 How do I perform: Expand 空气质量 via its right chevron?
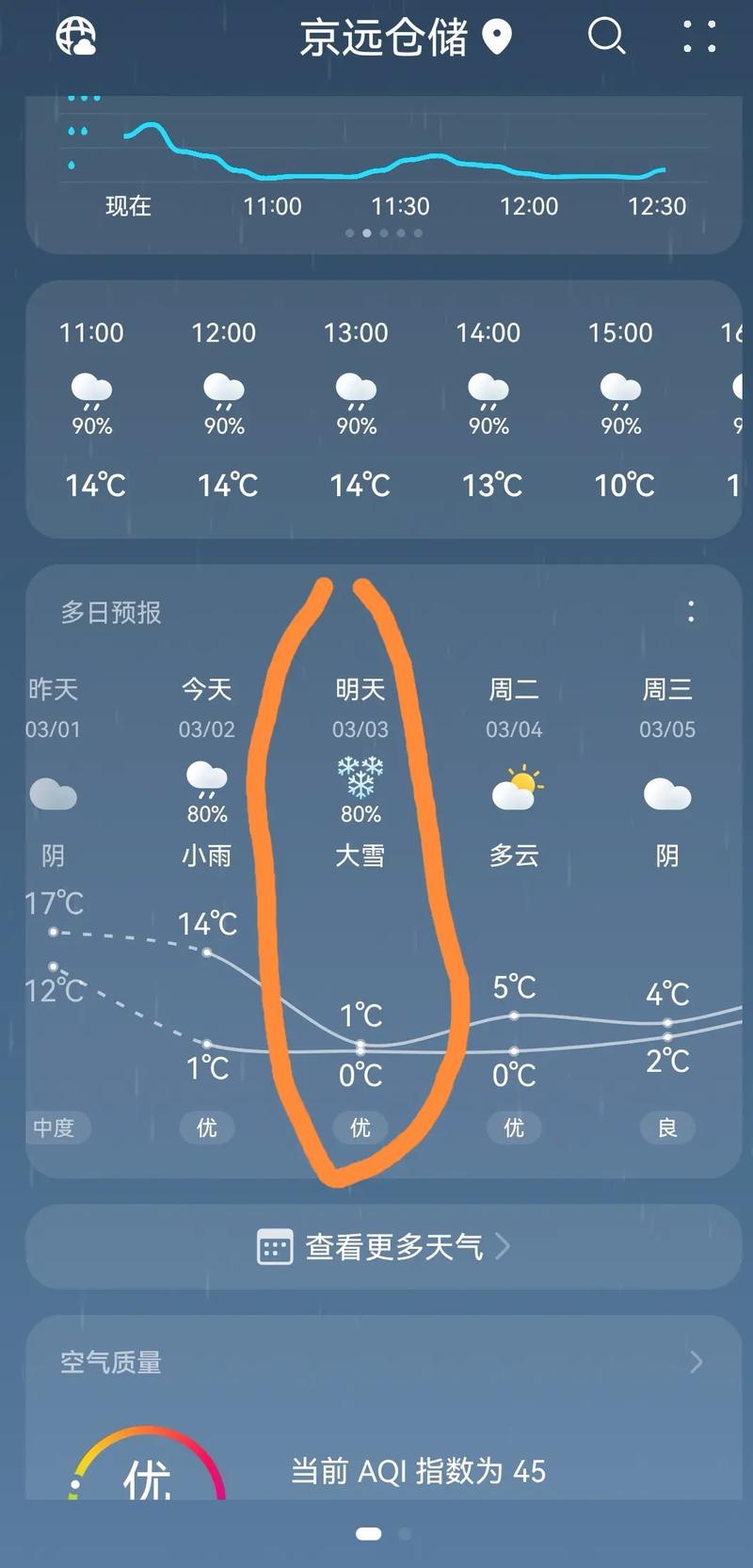pyautogui.click(x=697, y=1361)
